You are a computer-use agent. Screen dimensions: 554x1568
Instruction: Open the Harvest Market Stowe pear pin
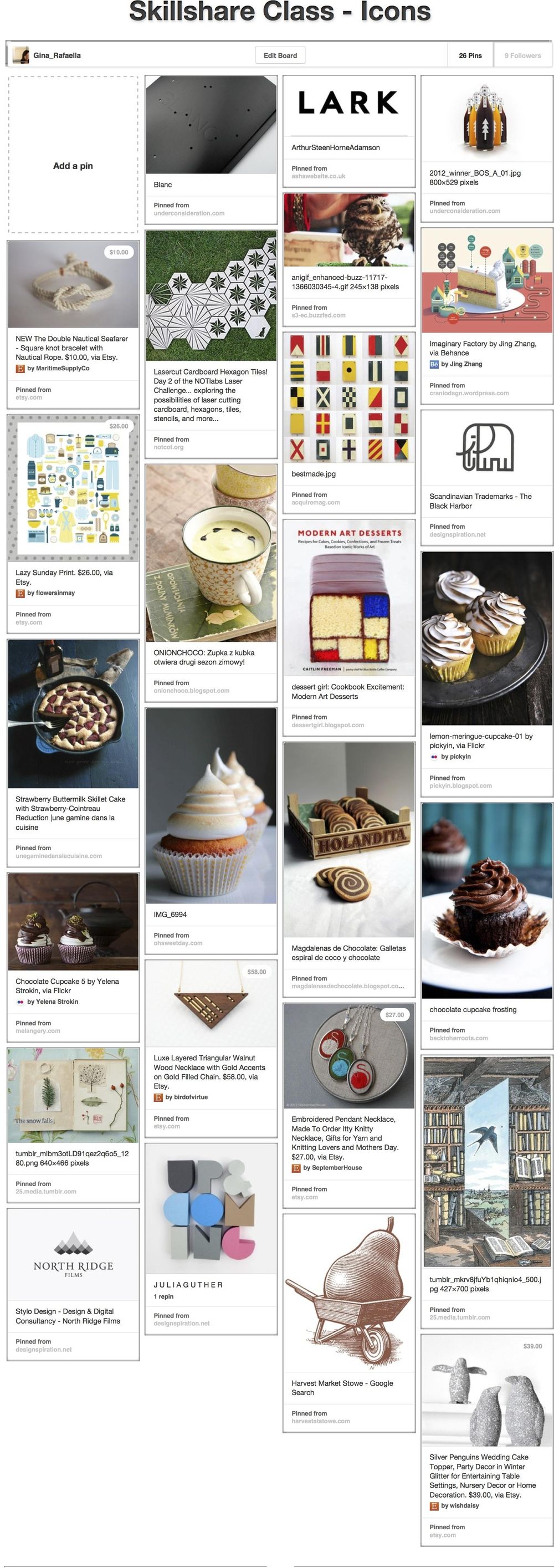348,1293
